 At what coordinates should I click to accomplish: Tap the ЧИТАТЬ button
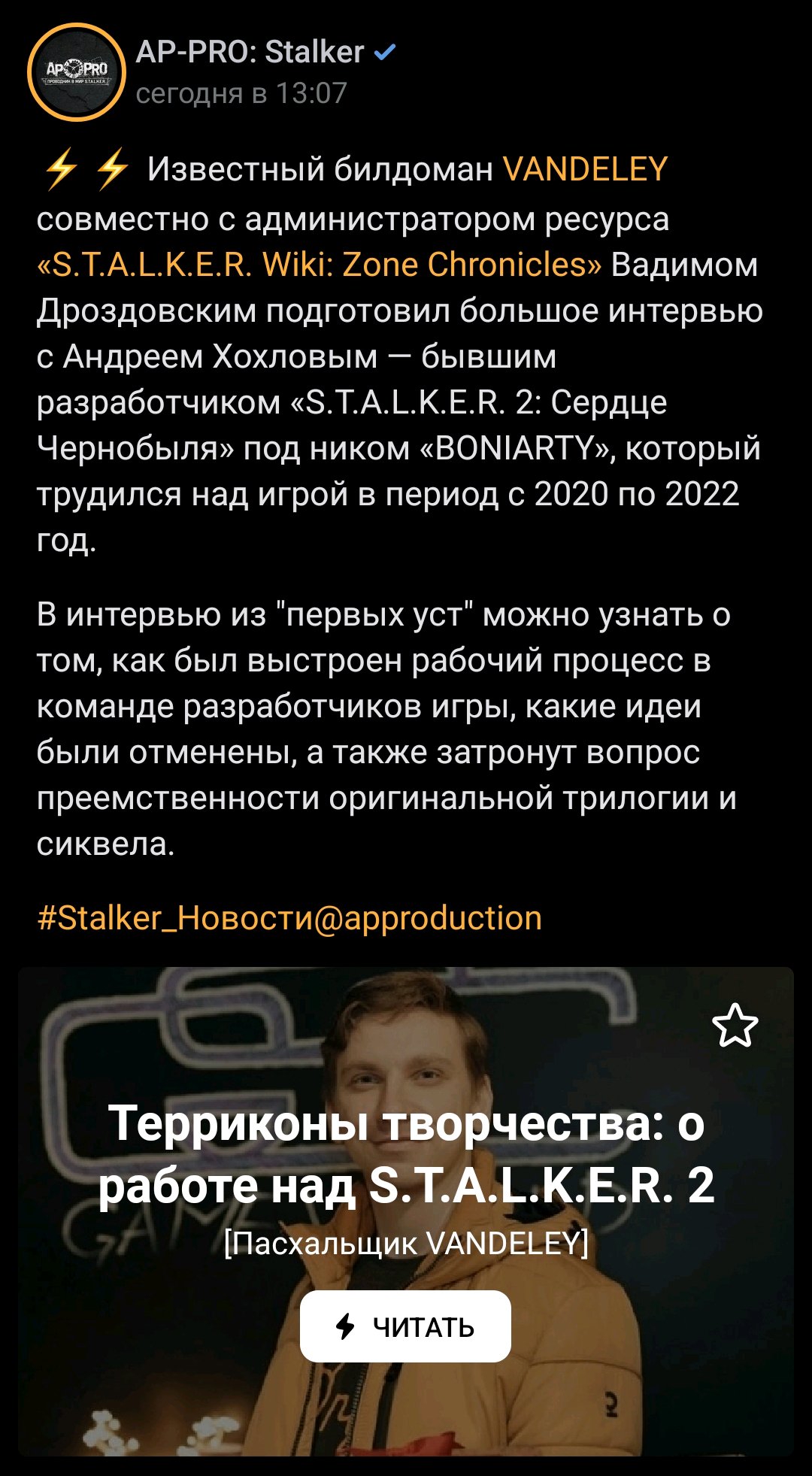(405, 1326)
